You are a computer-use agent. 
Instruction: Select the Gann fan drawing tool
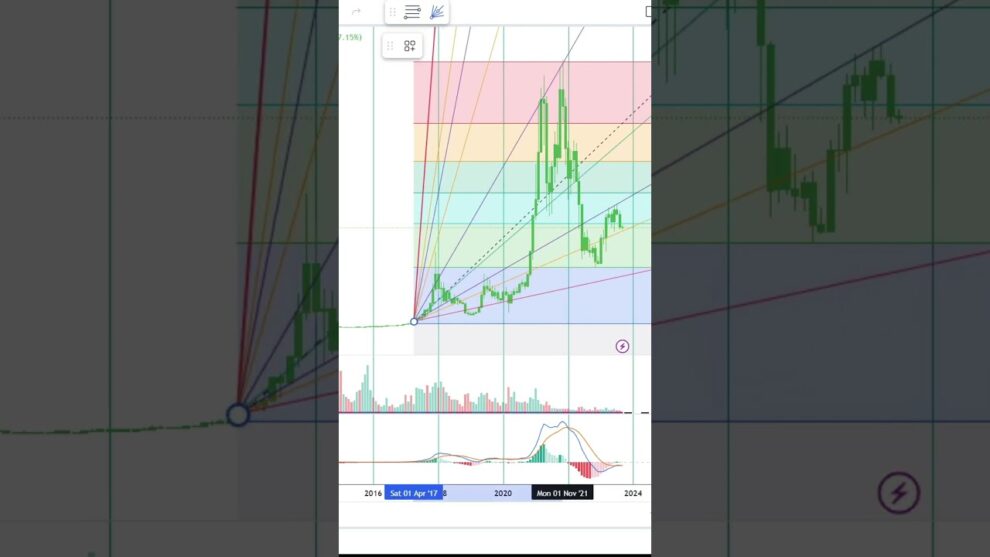click(438, 12)
